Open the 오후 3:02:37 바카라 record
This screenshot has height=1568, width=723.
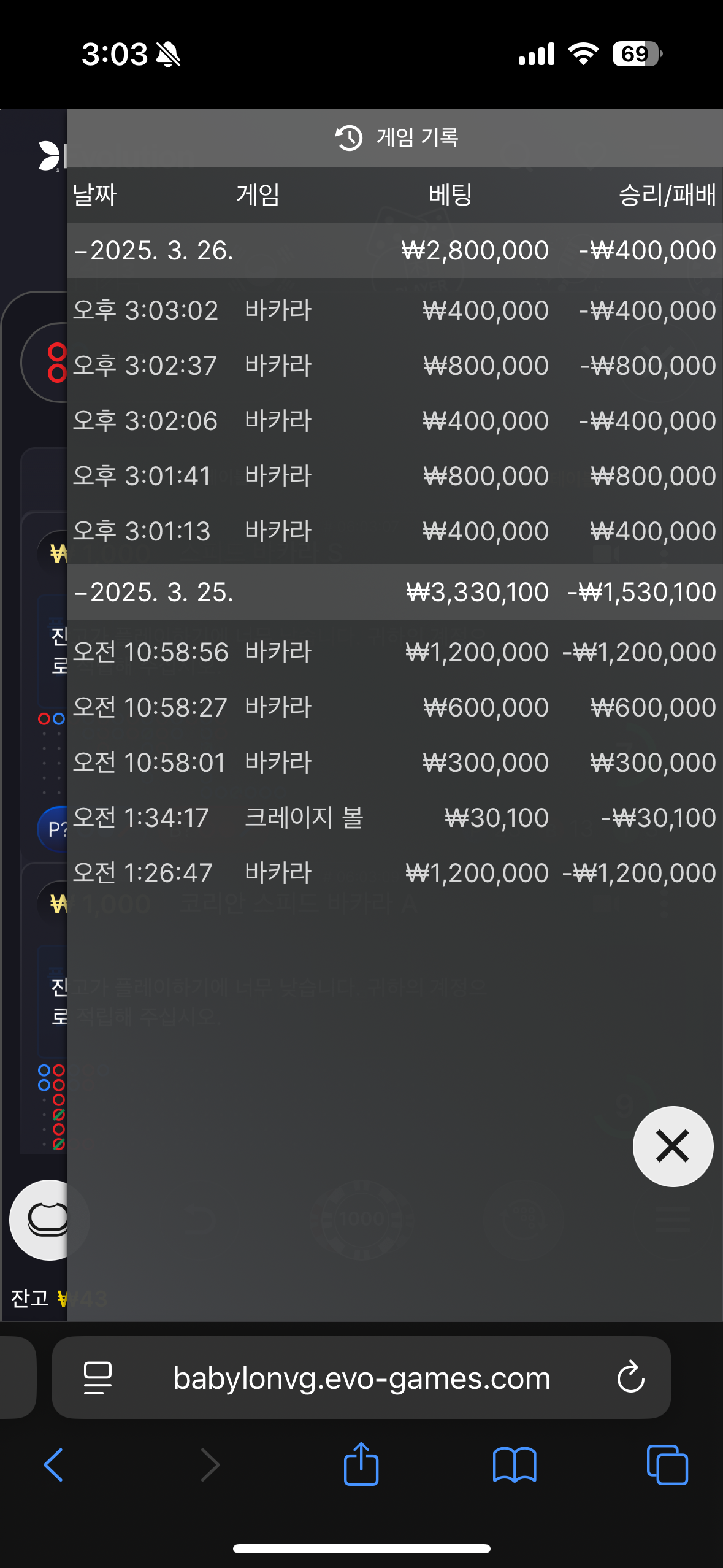click(392, 366)
